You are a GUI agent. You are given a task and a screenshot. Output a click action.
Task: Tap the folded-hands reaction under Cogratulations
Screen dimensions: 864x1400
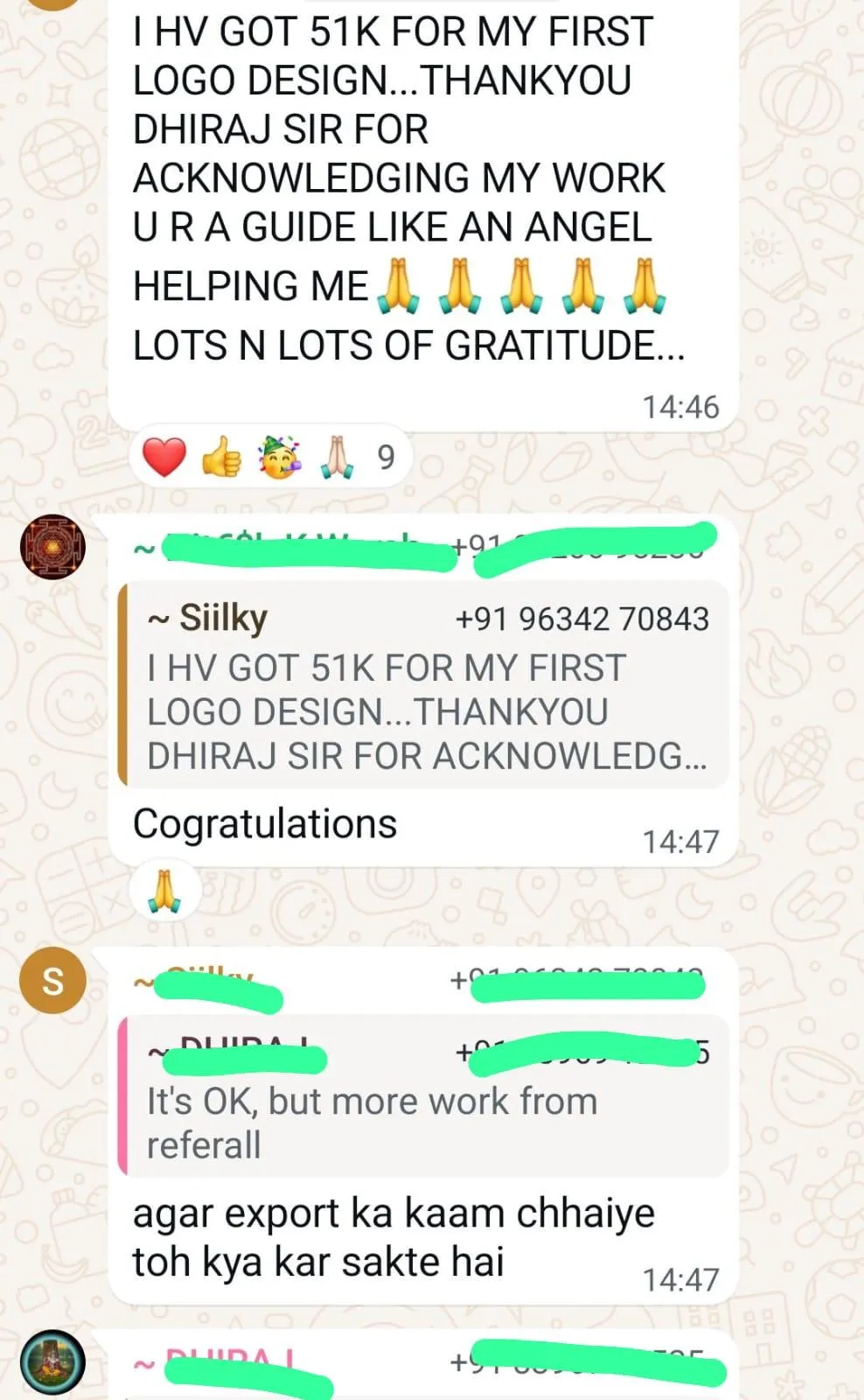click(x=164, y=891)
